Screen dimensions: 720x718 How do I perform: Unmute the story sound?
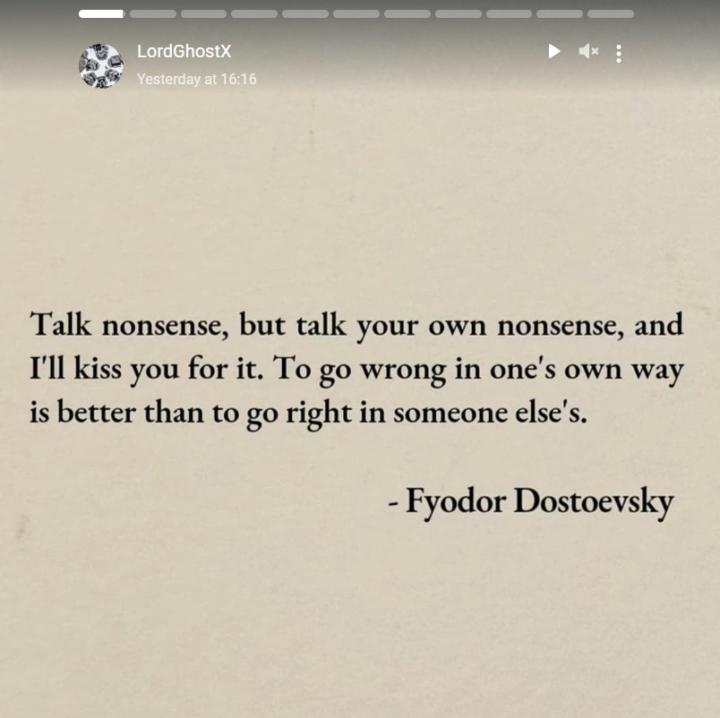pos(588,52)
